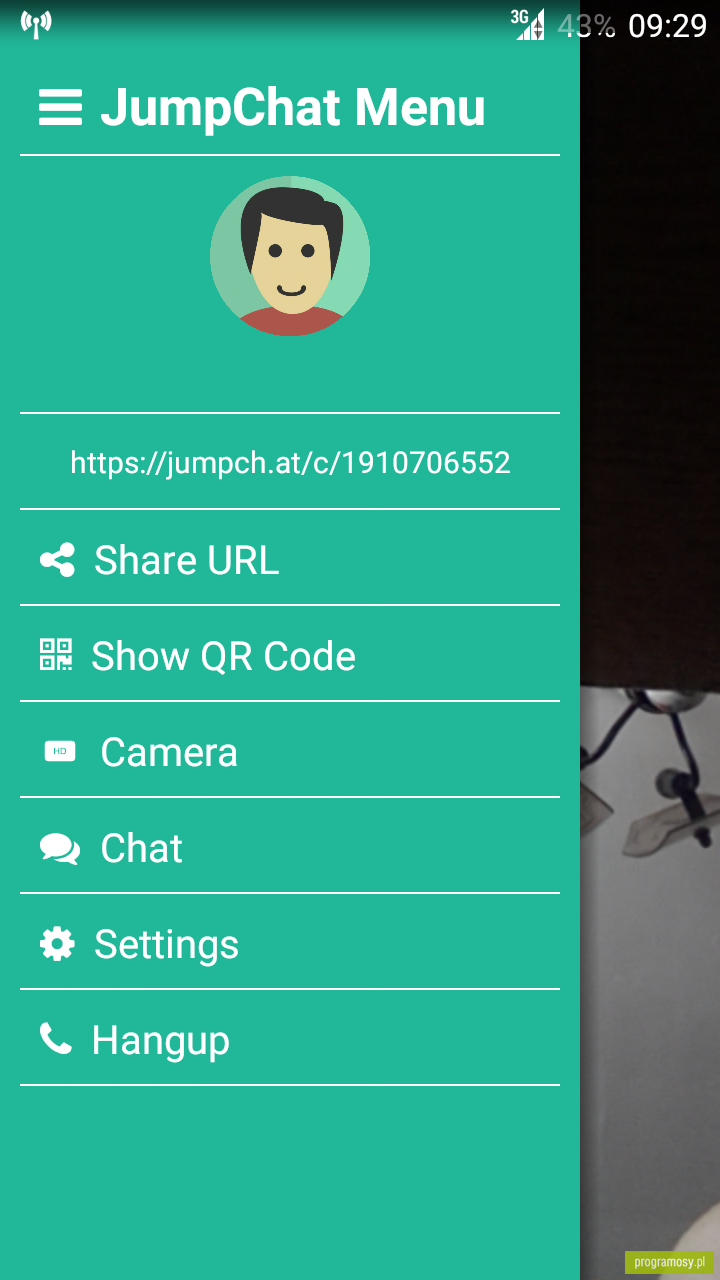Viewport: 720px width, 1280px height.
Task: Open the user avatar picture
Action: click(x=290, y=256)
